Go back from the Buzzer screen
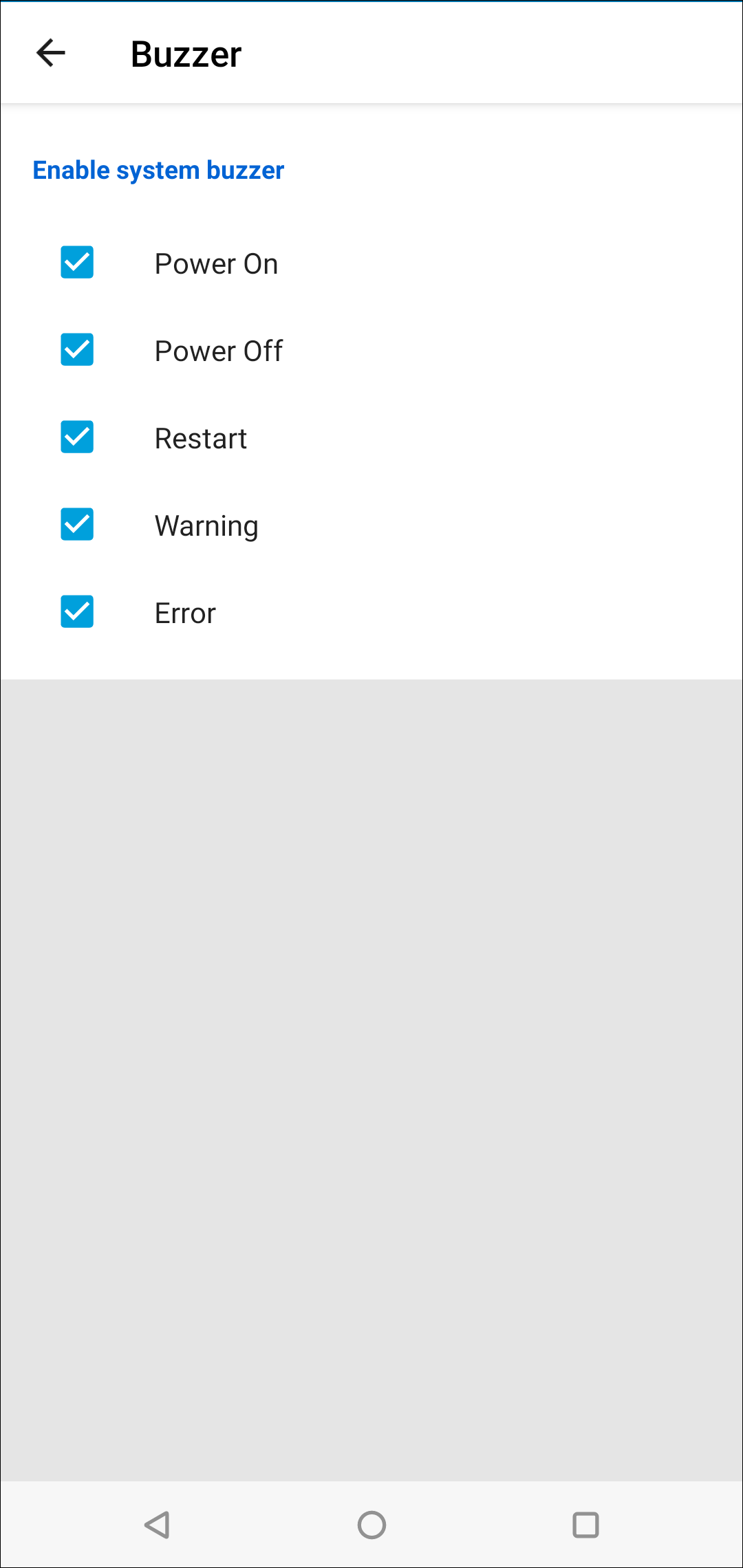The height and width of the screenshot is (1568, 743). [x=50, y=53]
